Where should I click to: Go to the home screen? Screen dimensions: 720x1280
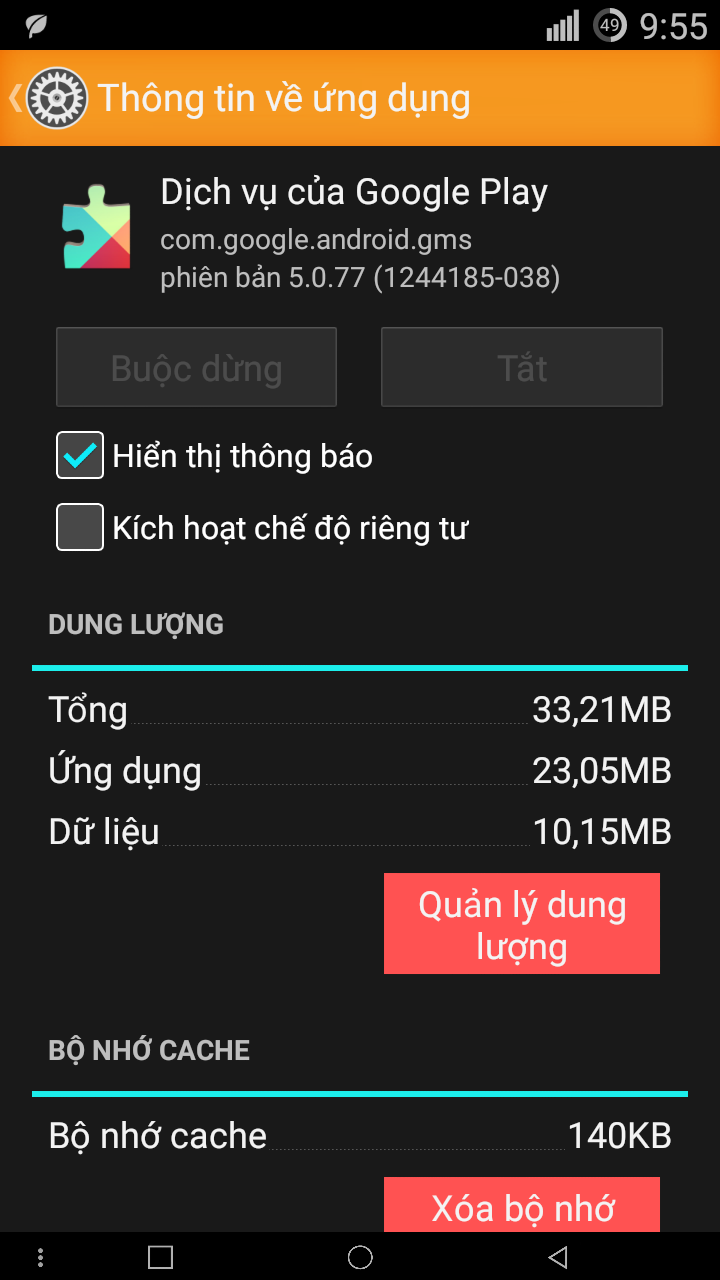click(x=360, y=1257)
